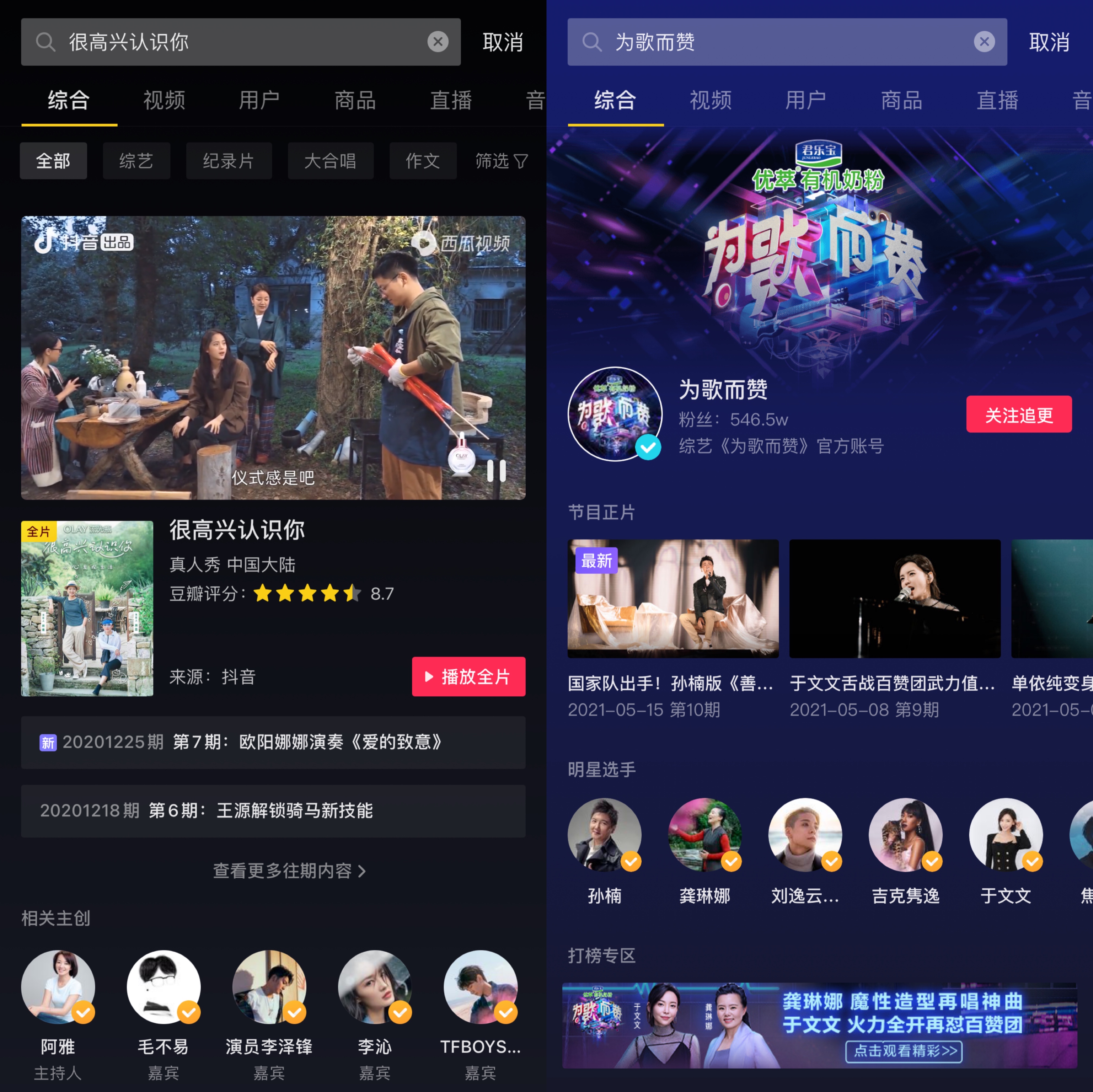Open episode 第6期 王源解锁骑马新技能
Screen dimensions: 1093x1092
(273, 810)
